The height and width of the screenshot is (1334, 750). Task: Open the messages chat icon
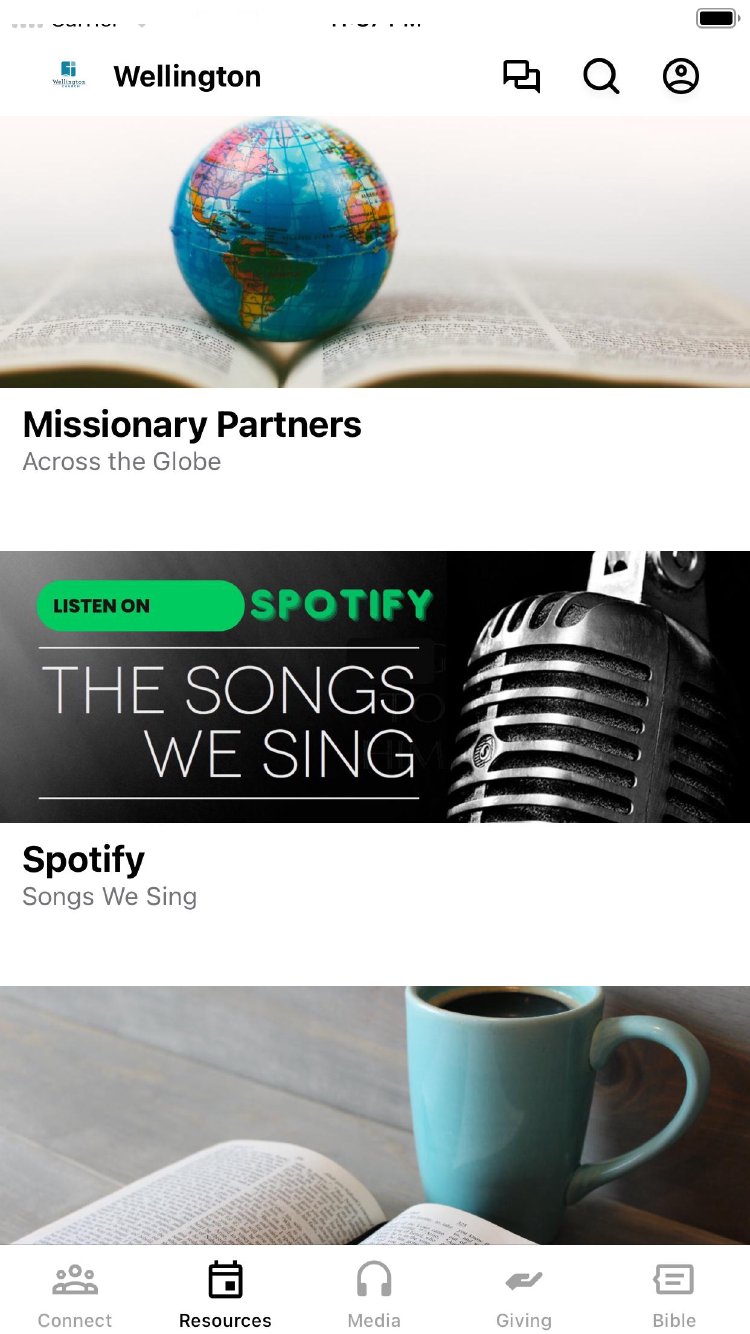tap(521, 76)
